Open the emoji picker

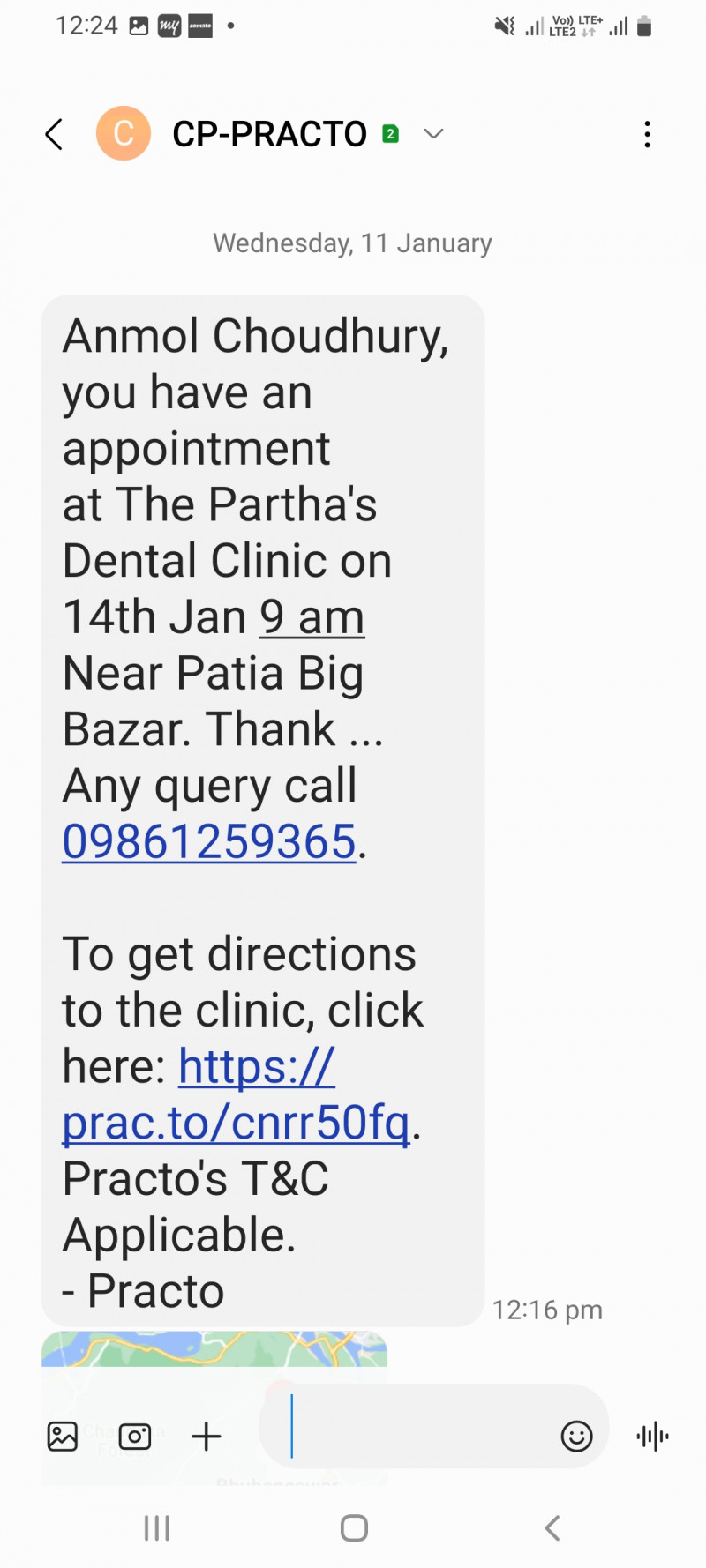click(576, 1437)
